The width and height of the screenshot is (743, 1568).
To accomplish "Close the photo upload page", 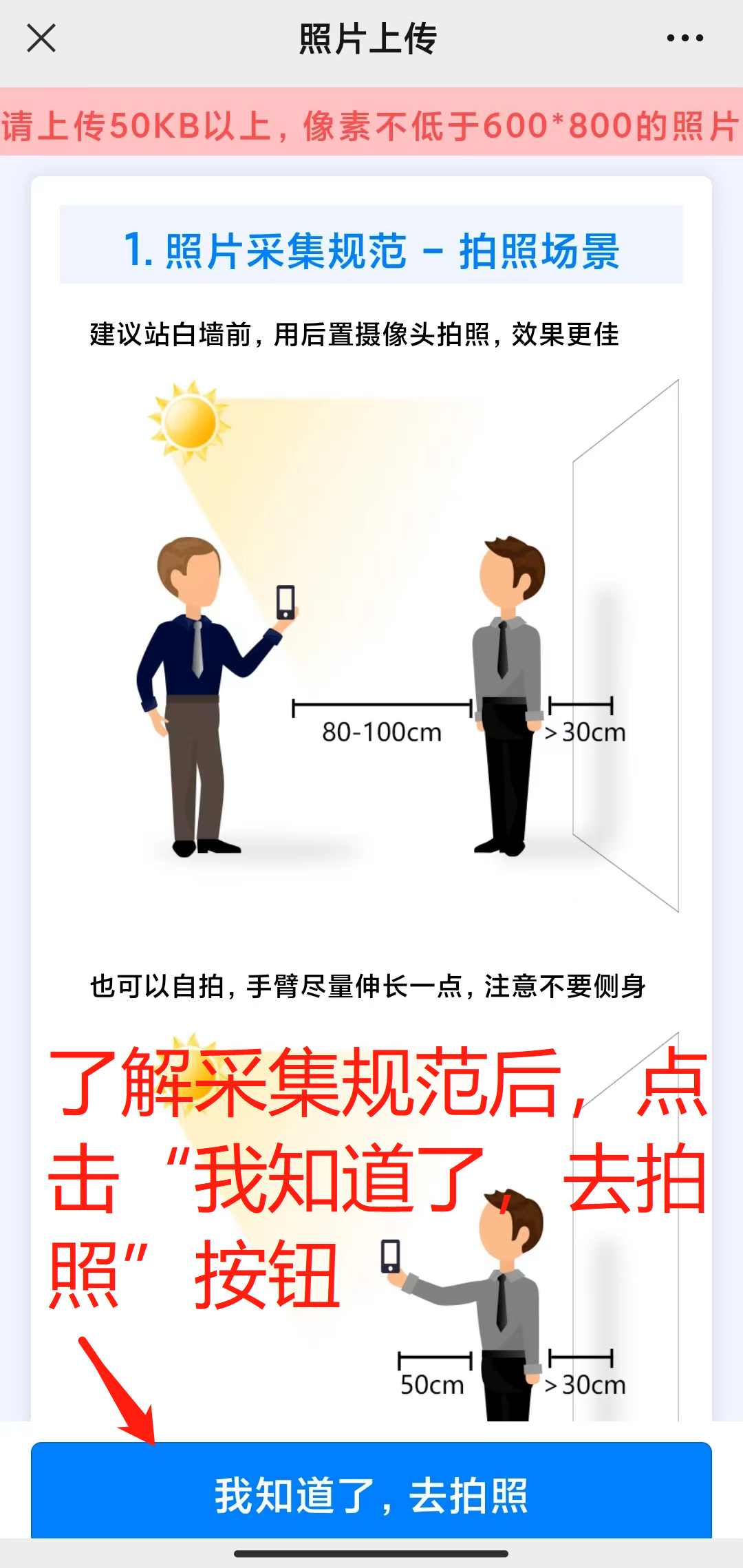I will 41,39.
